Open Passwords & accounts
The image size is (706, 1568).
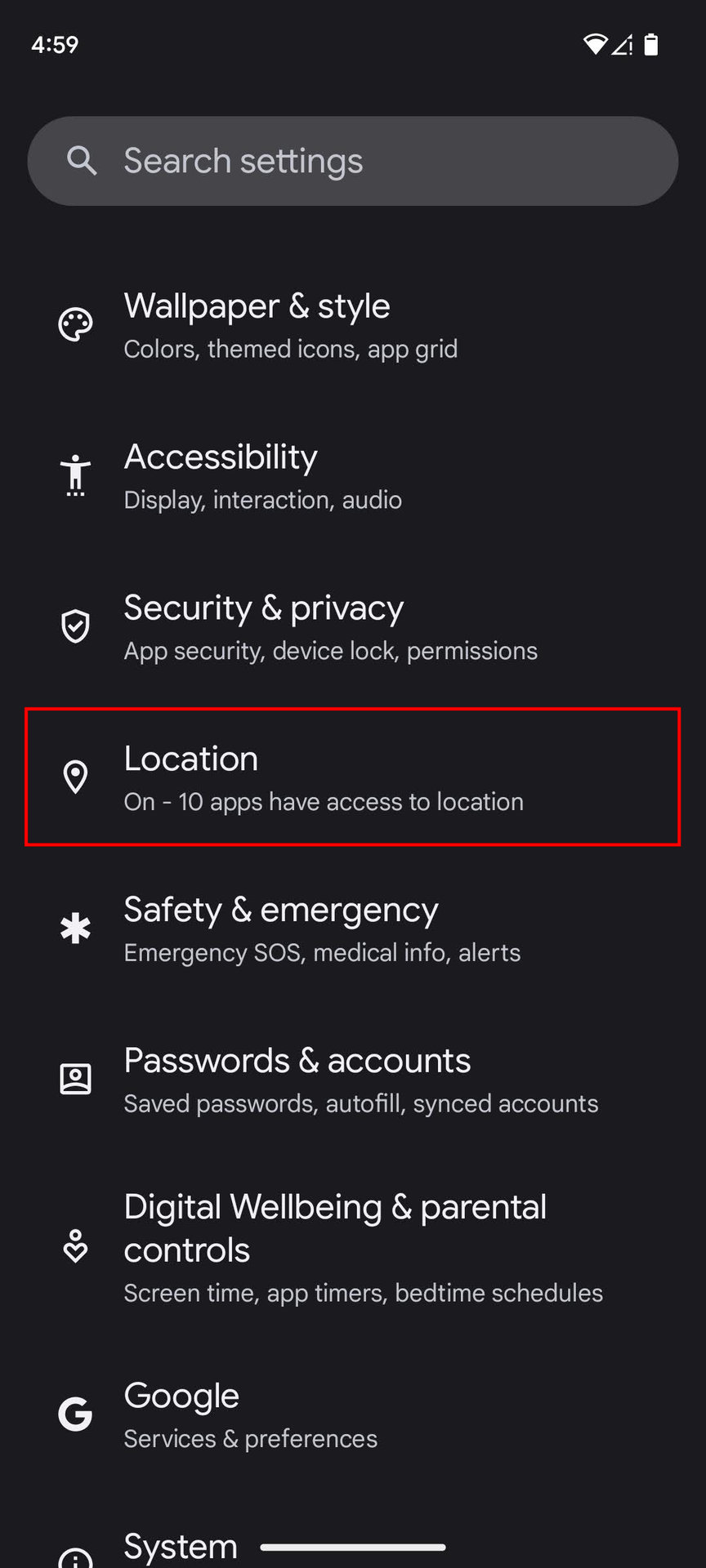353,1080
